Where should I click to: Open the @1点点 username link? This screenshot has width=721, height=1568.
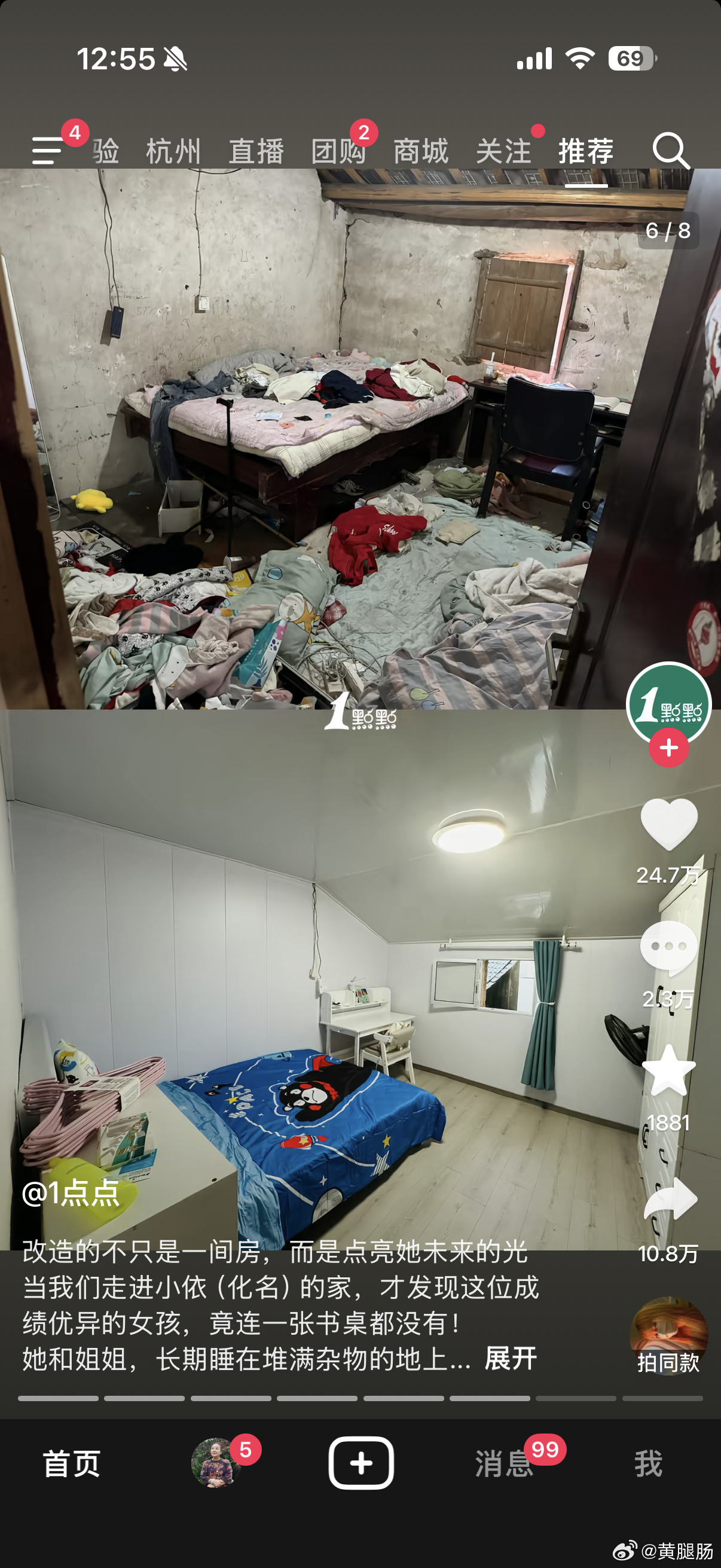[x=71, y=1193]
